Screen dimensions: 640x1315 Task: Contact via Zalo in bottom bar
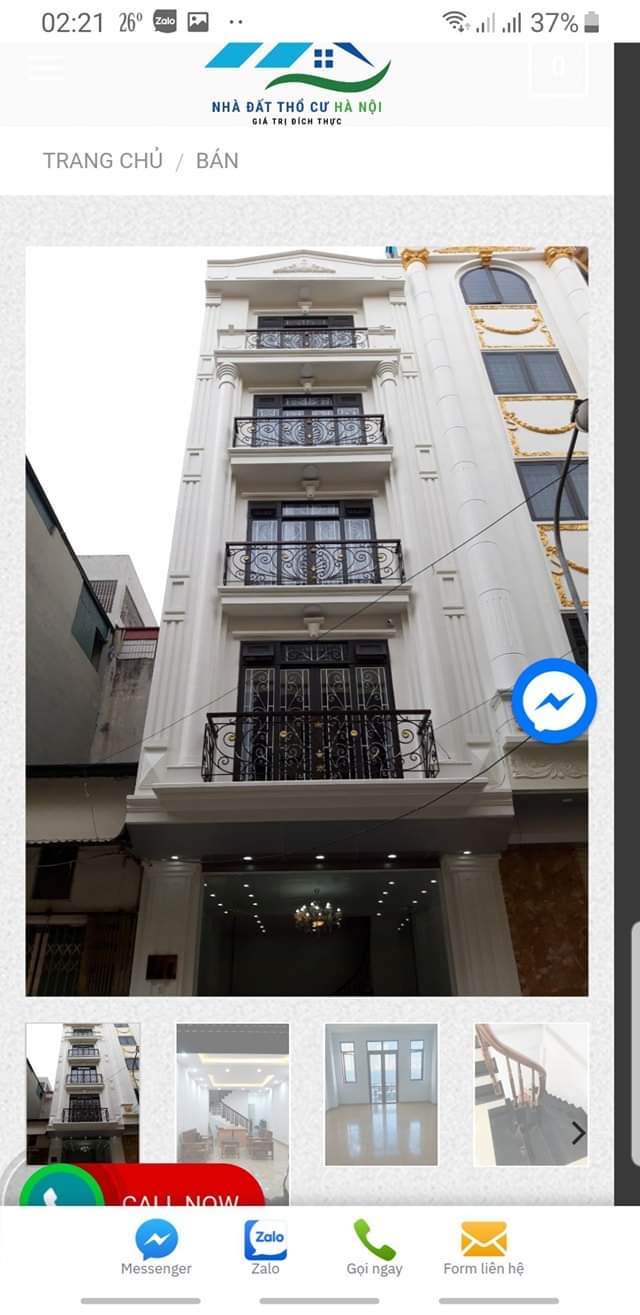(266, 1248)
